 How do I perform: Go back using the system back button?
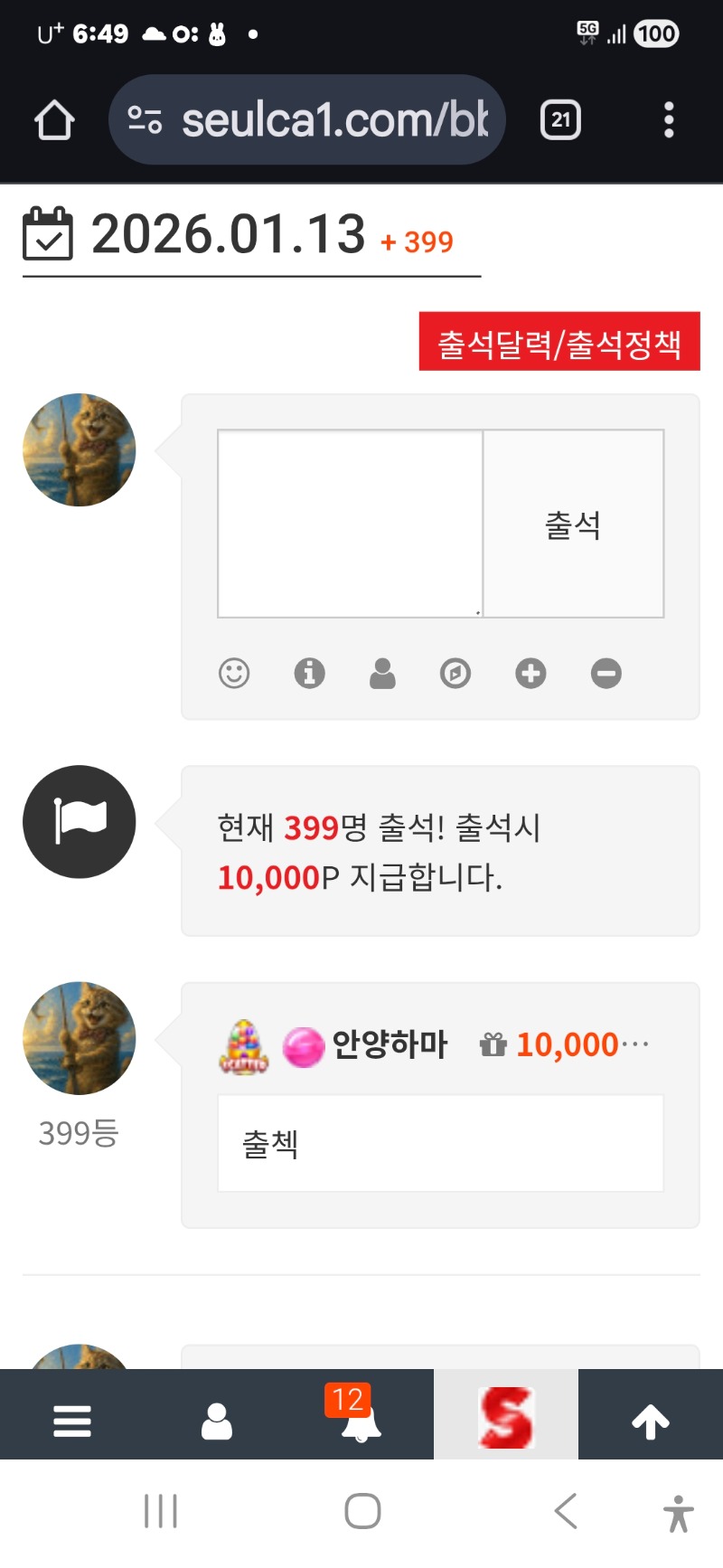click(x=566, y=1510)
